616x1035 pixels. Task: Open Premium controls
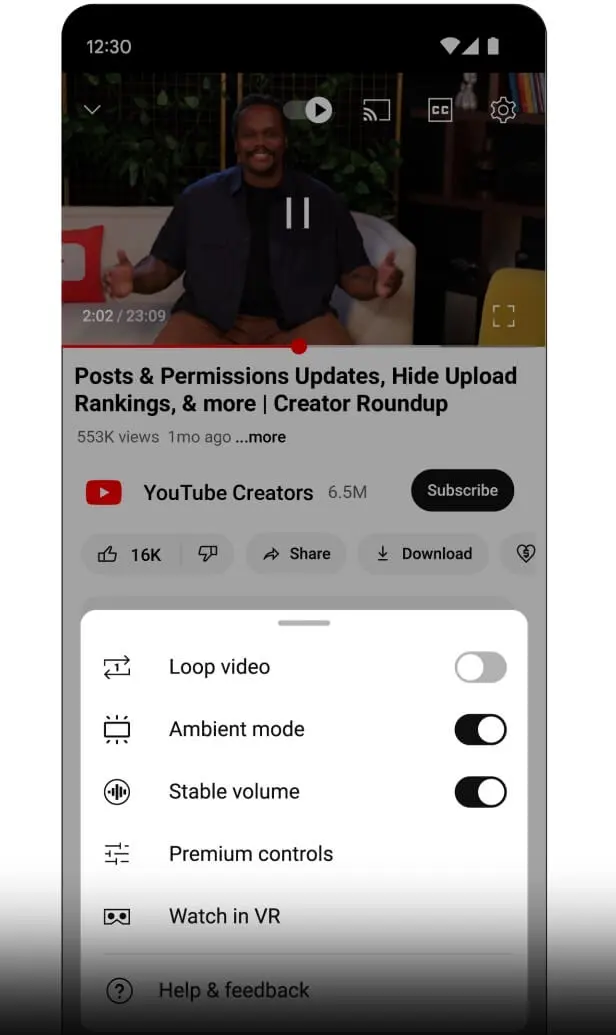click(x=250, y=854)
